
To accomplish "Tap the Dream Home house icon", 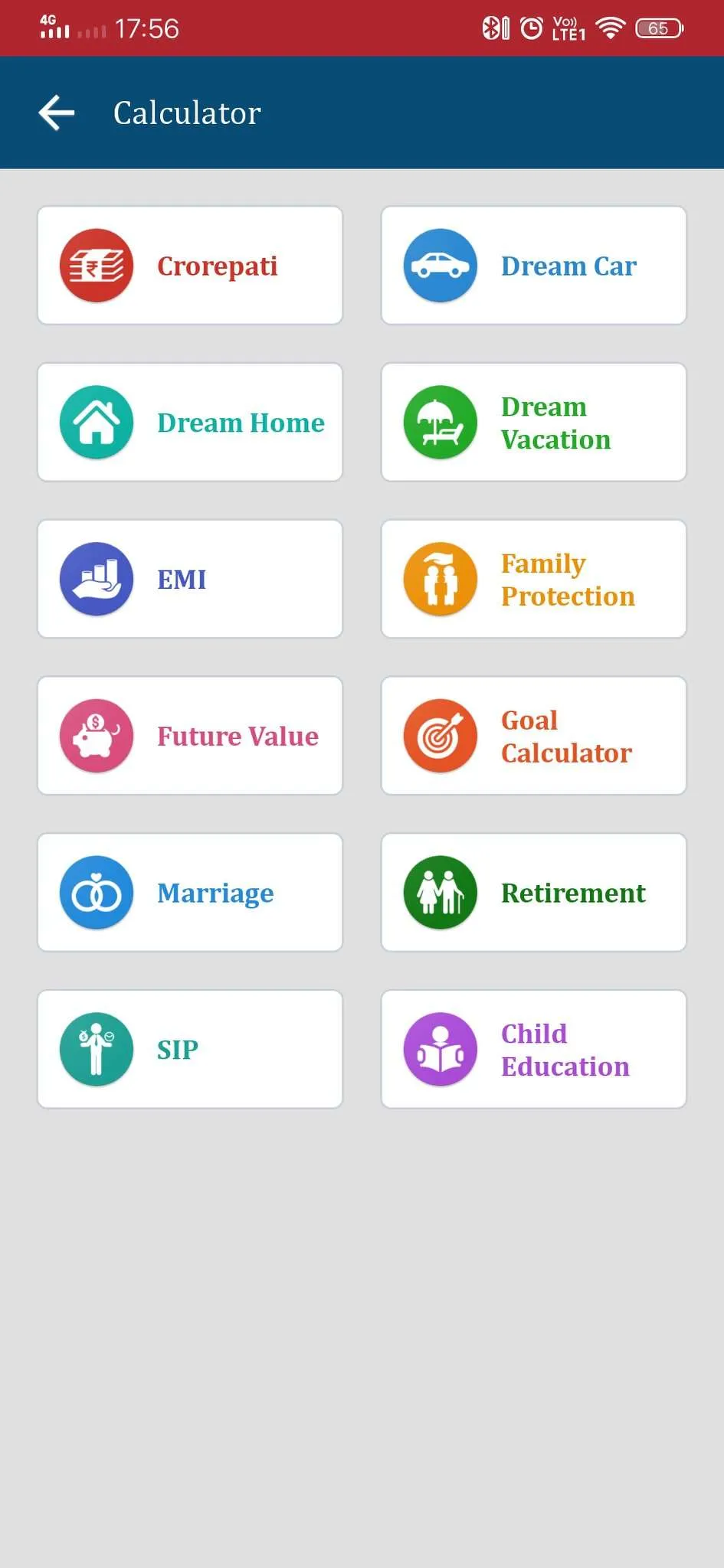I will (x=96, y=422).
